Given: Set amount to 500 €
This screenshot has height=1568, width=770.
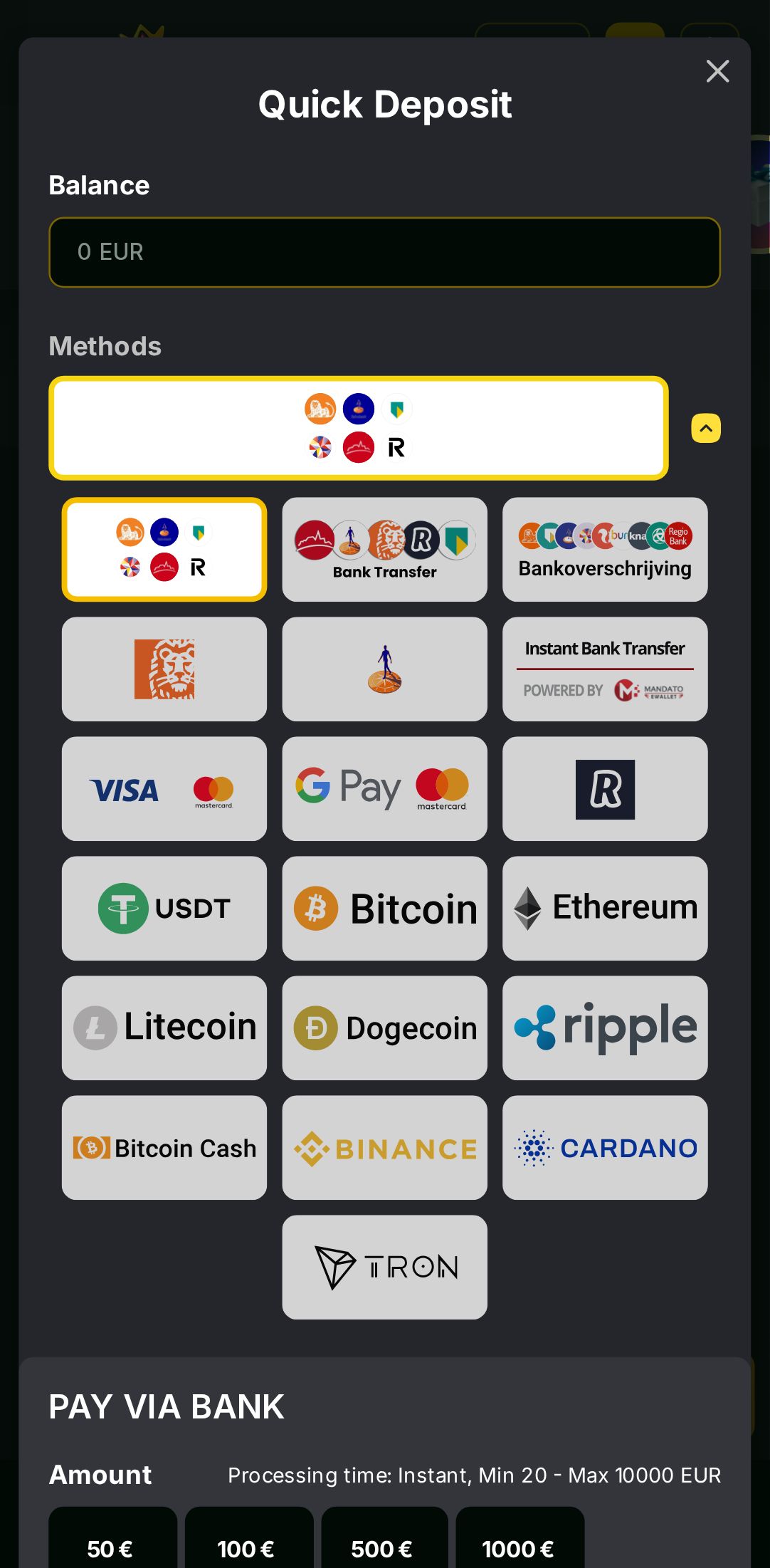Looking at the screenshot, I should click(384, 1545).
